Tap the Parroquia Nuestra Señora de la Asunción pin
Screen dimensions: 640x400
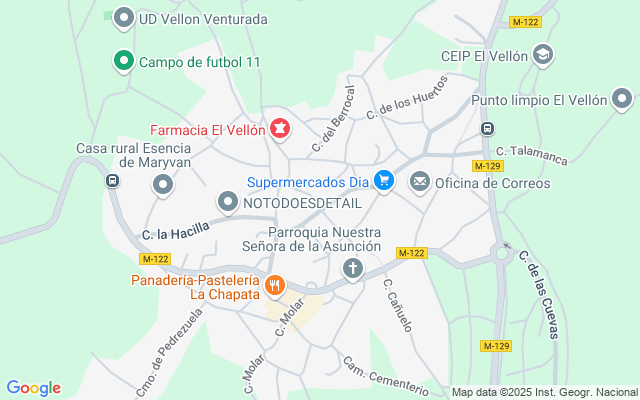coord(352,268)
